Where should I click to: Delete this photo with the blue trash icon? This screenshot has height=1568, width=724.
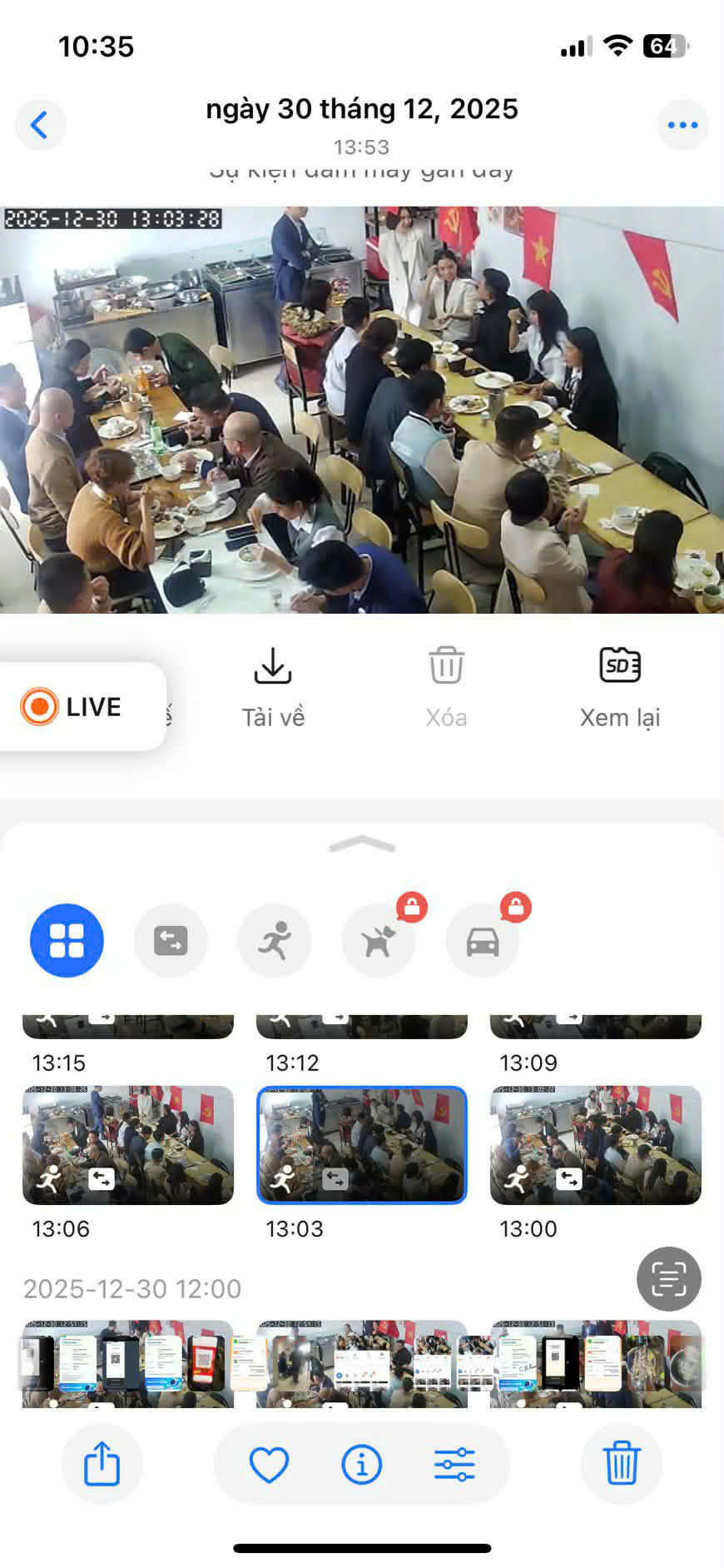click(621, 1463)
